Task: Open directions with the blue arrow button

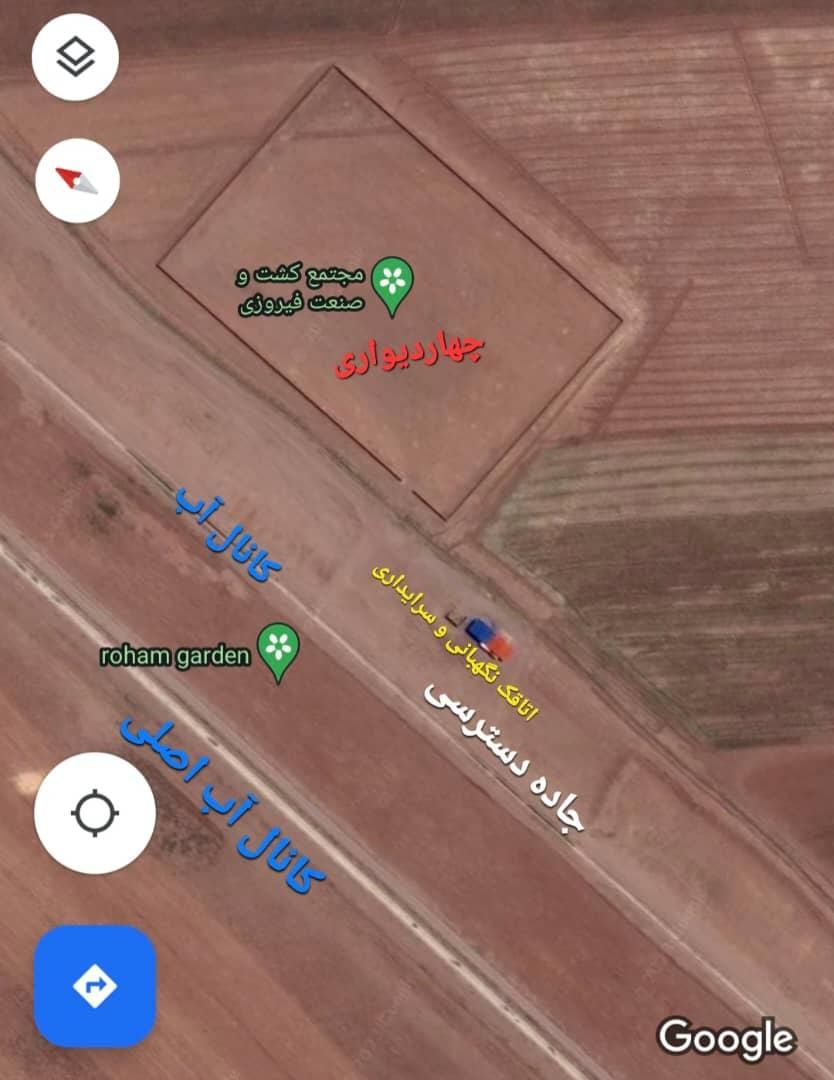Action: [x=95, y=986]
